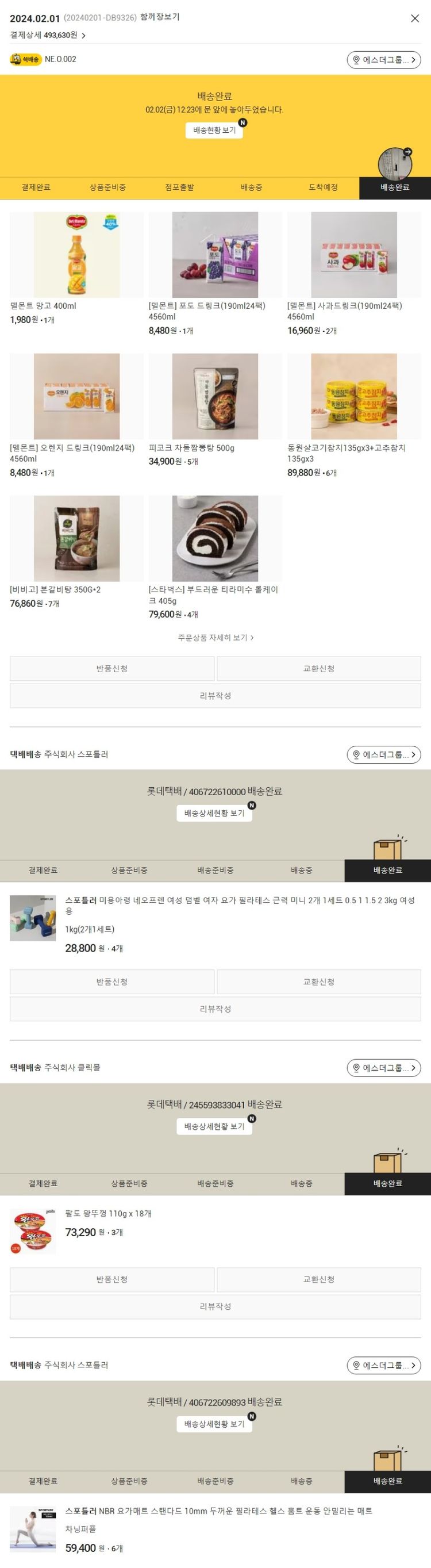
Task: Open 델몬트 망고 400ml product
Action: [x=76, y=255]
